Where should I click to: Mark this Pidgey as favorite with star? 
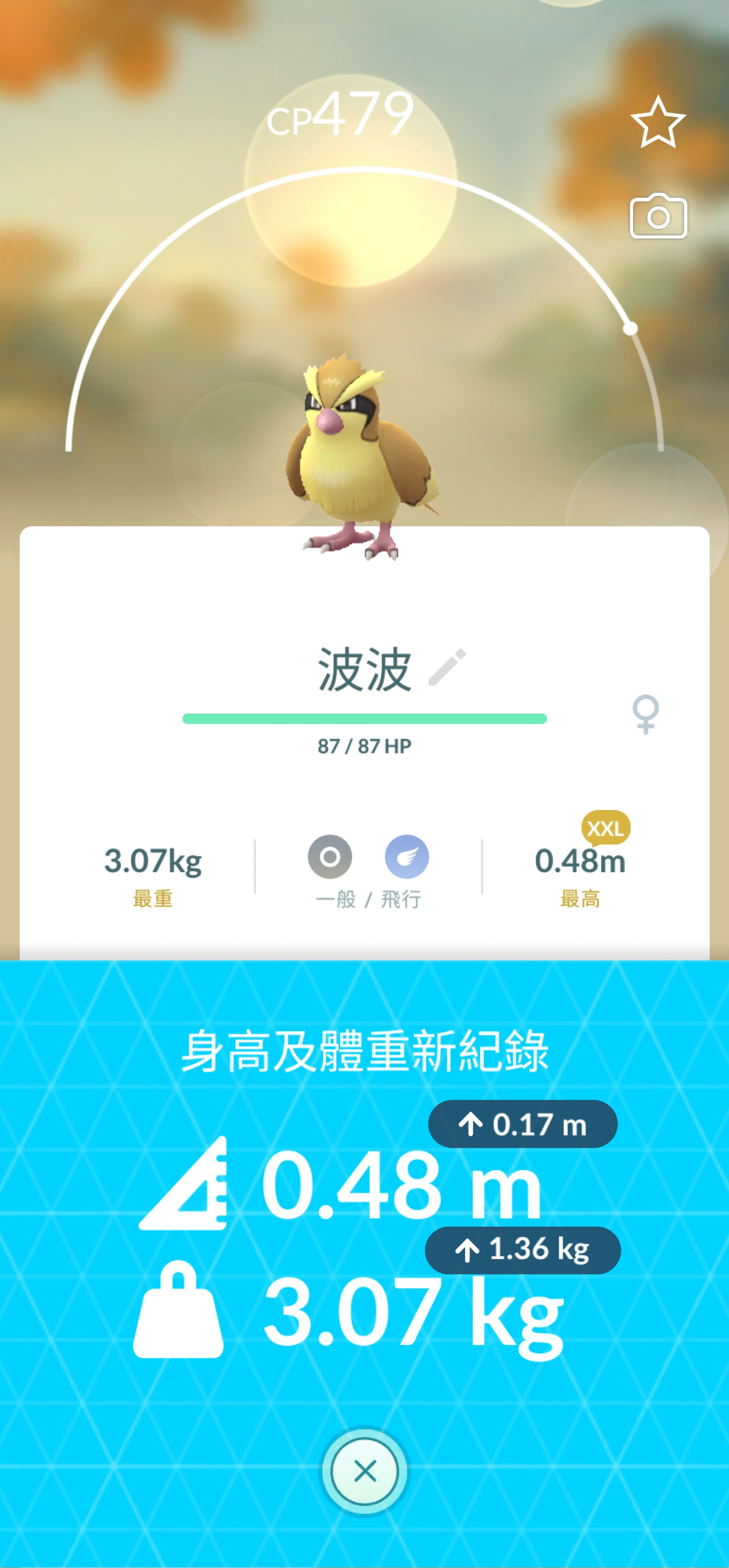[658, 122]
